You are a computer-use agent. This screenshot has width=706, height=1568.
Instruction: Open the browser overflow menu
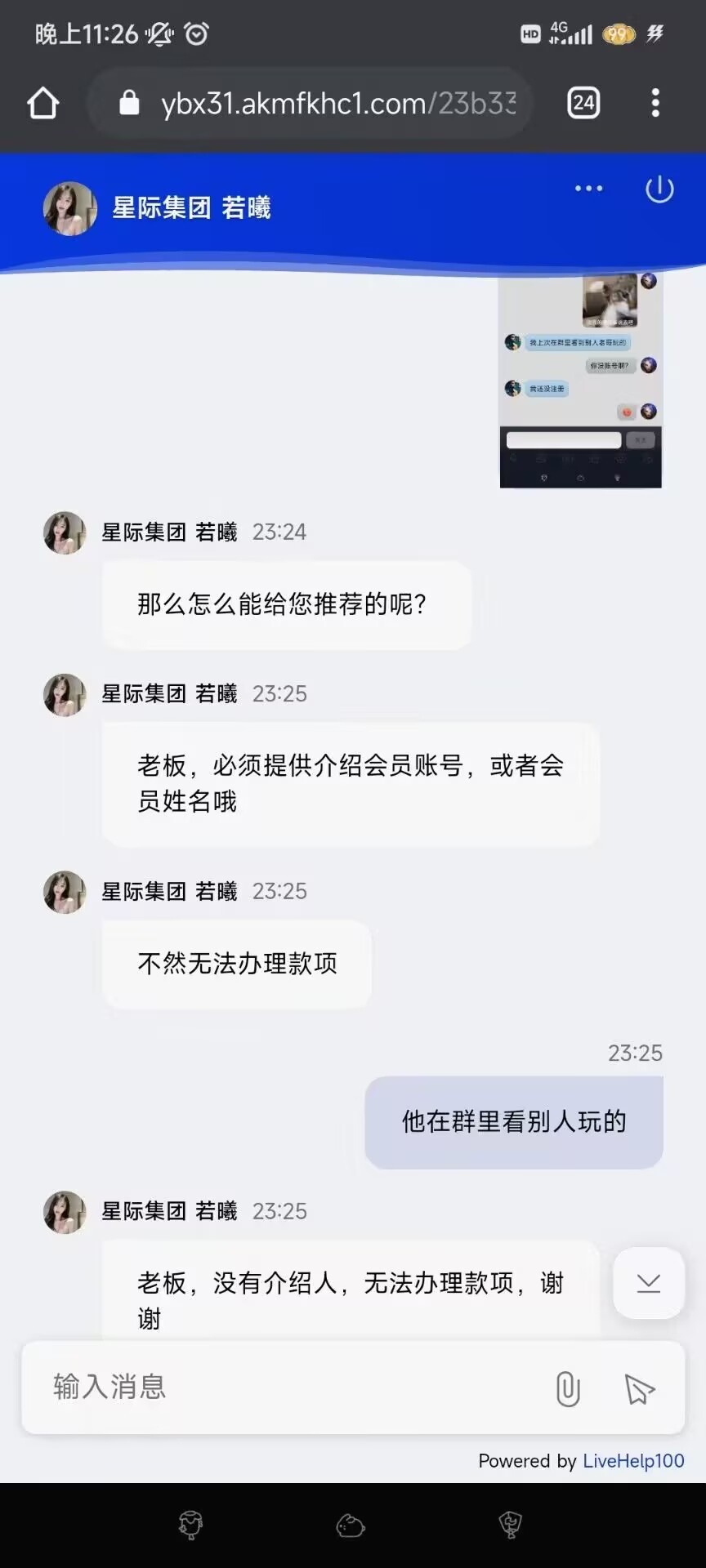(655, 103)
